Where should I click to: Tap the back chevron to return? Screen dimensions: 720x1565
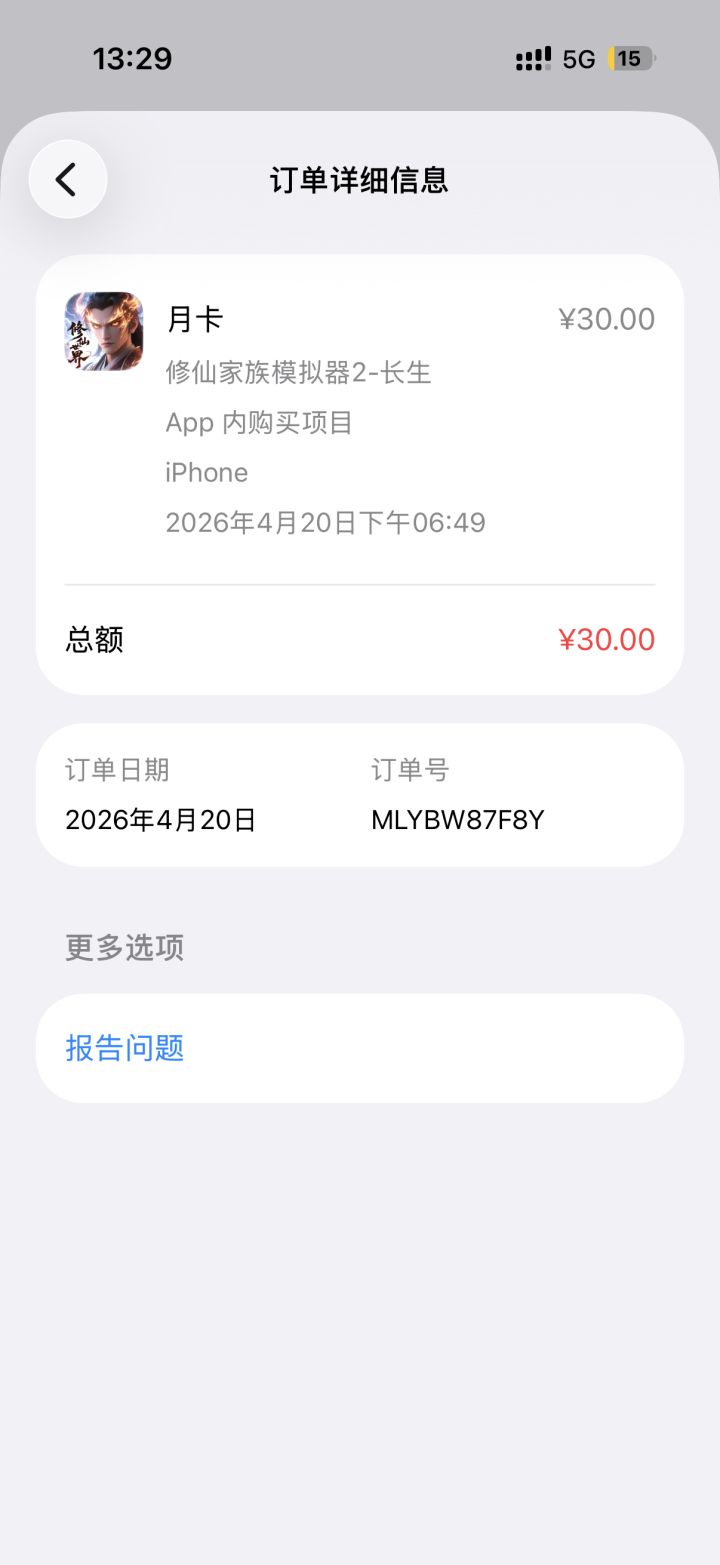click(67, 180)
